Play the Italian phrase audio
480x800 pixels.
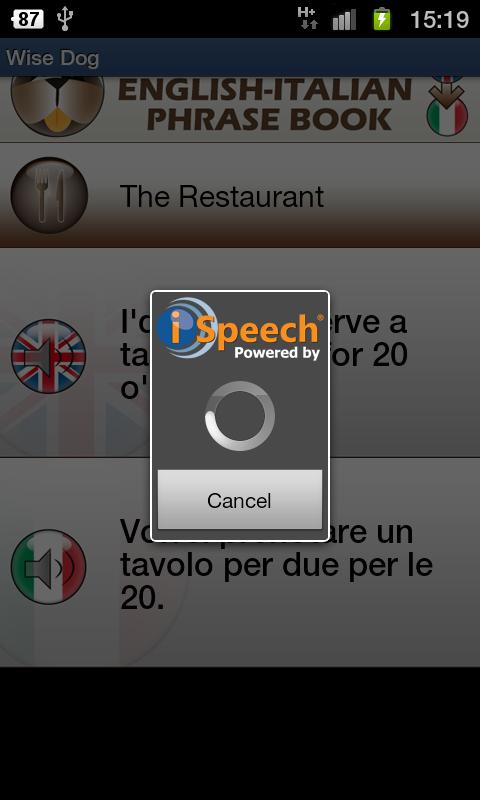click(48, 566)
